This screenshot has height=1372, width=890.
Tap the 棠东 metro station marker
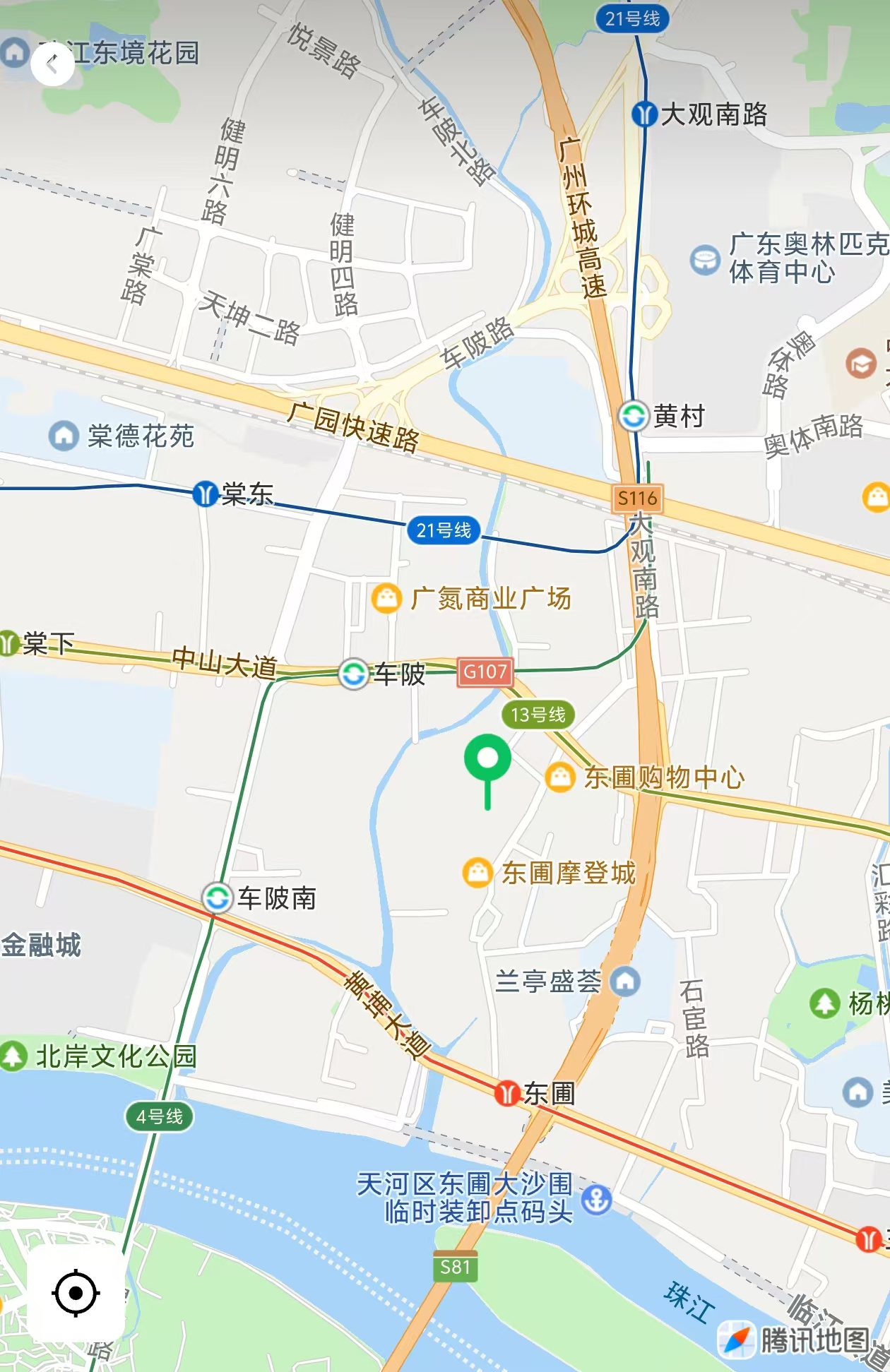click(x=205, y=494)
